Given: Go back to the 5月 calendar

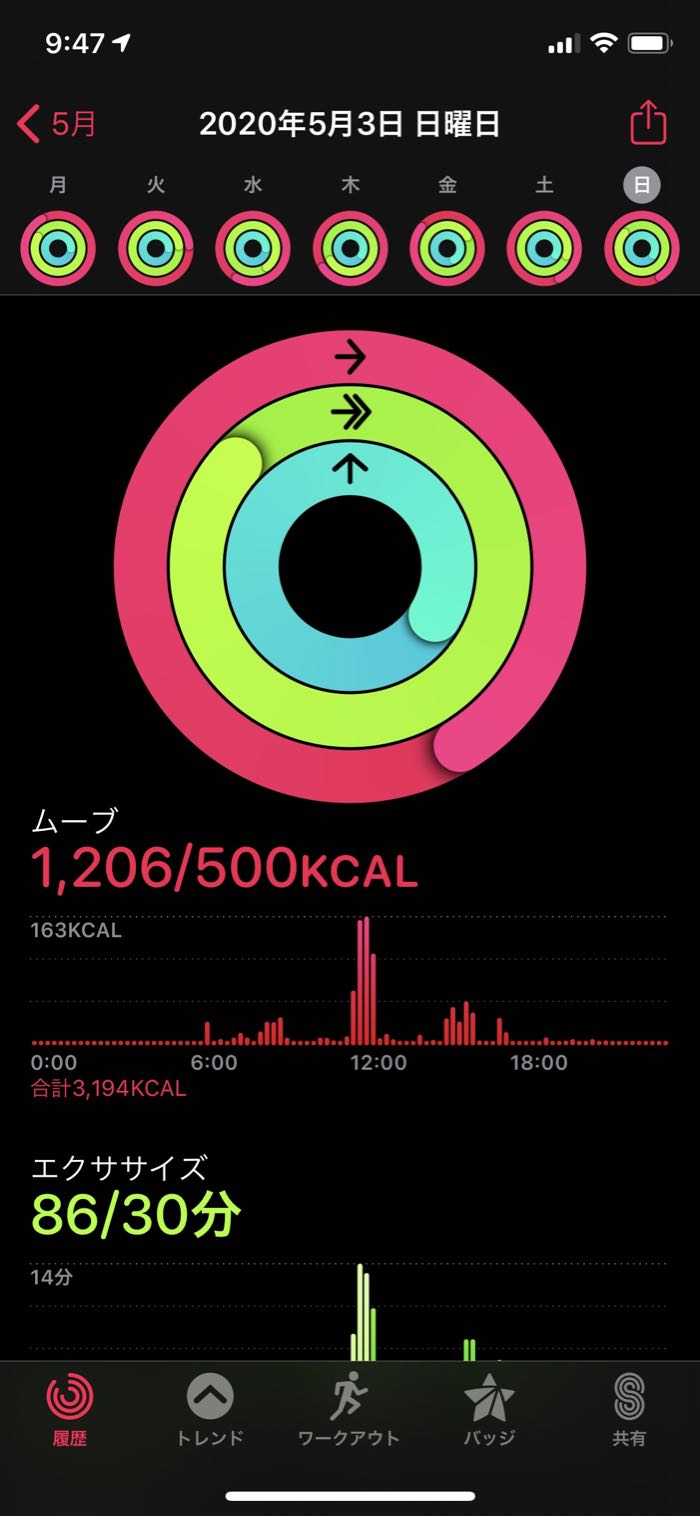Looking at the screenshot, I should pos(57,125).
